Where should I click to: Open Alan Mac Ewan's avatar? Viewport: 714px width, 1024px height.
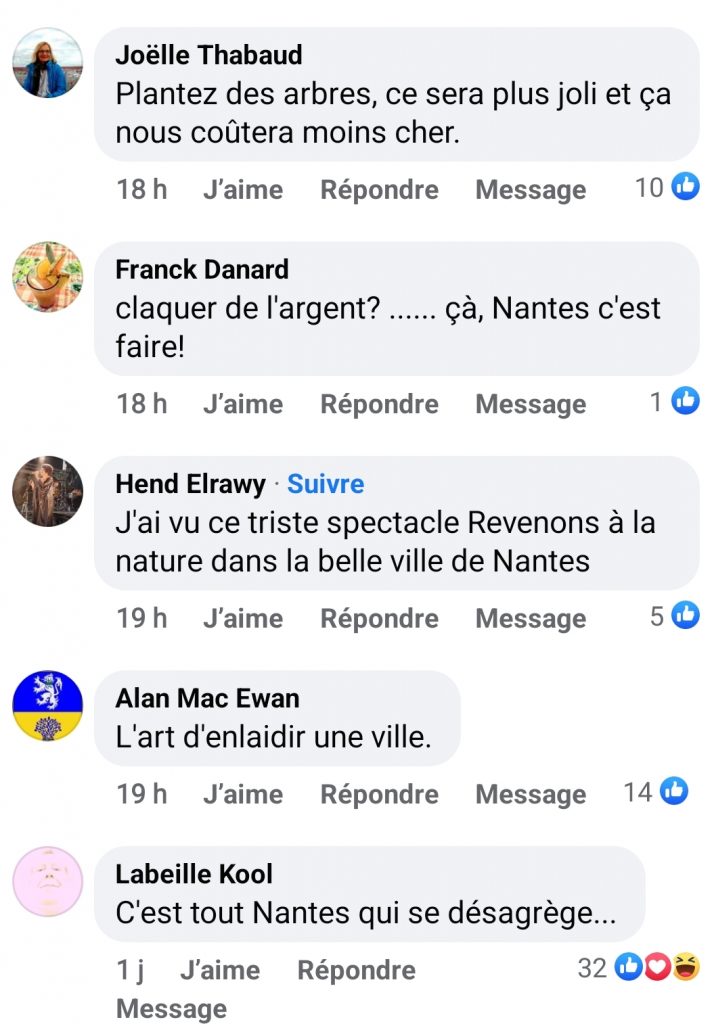(x=48, y=706)
